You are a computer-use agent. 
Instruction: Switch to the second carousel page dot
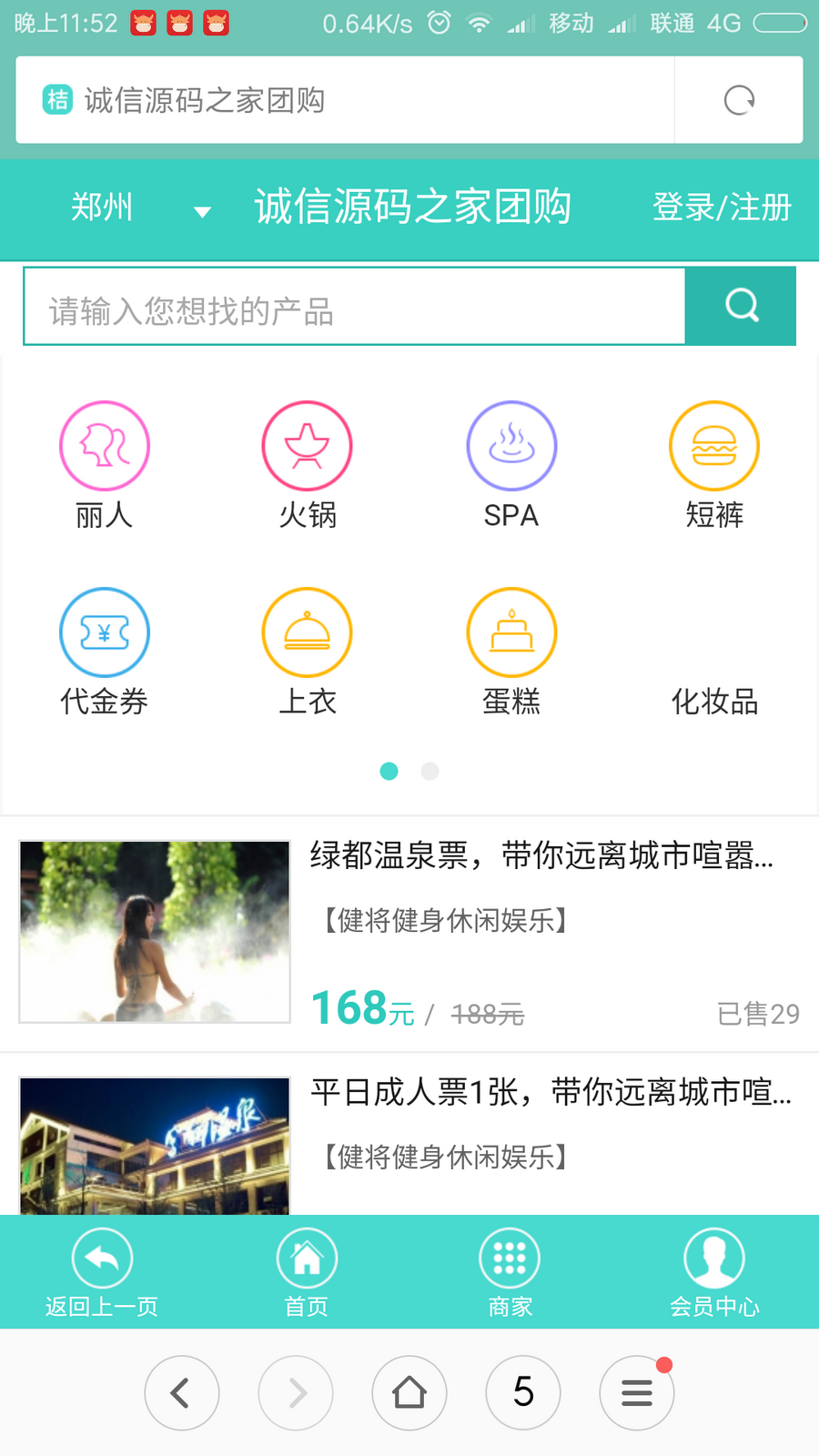point(429,771)
